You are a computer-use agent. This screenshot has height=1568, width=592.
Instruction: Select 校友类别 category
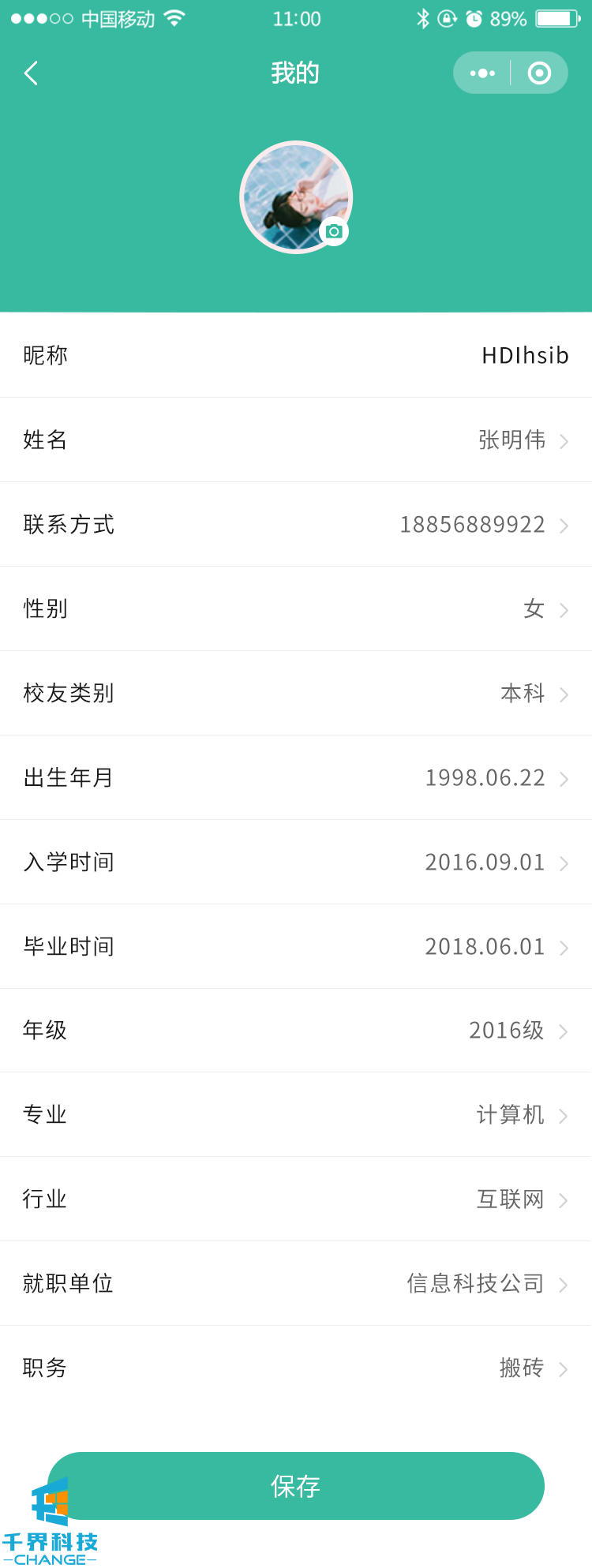296,693
